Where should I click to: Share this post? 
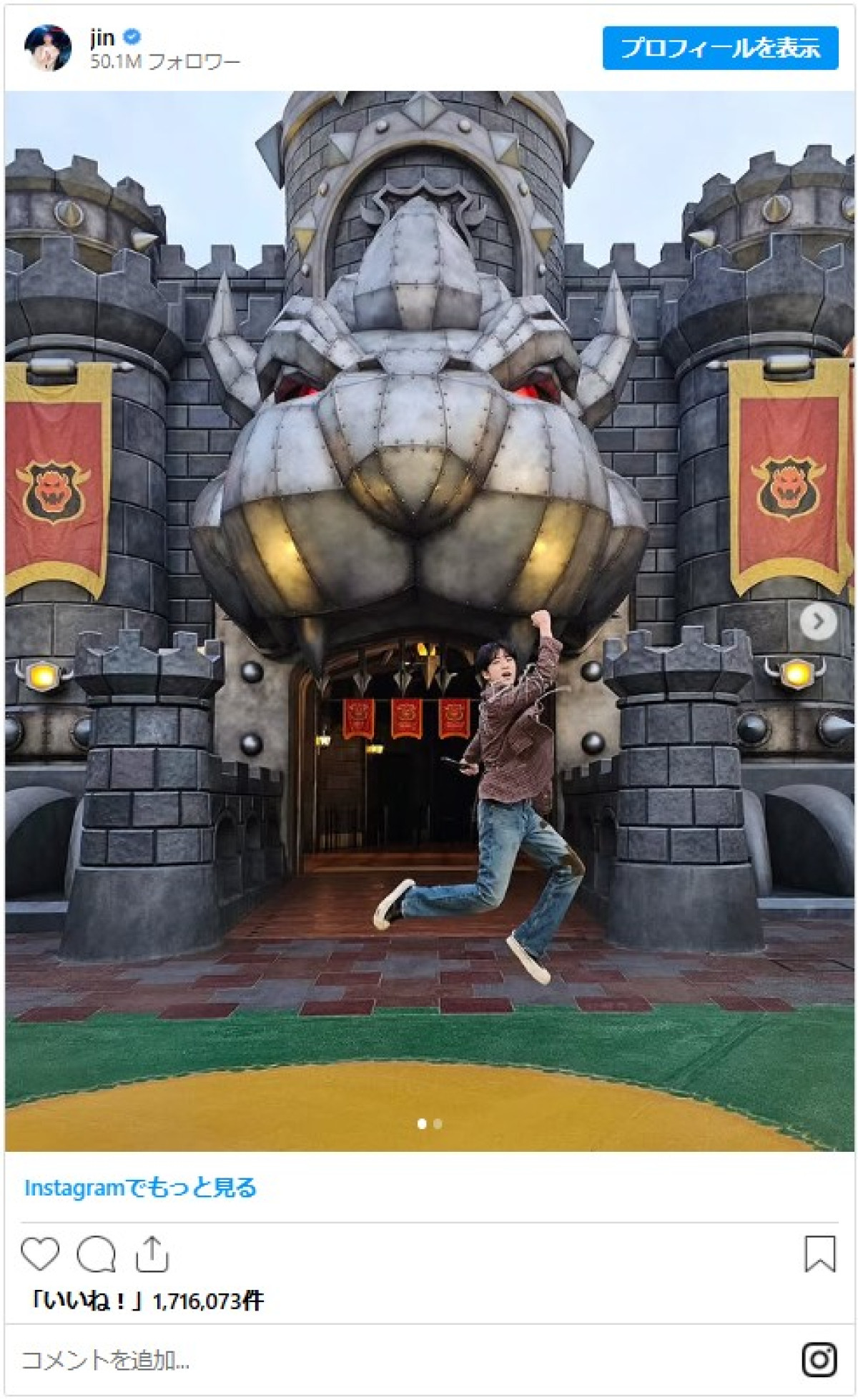pos(152,1253)
